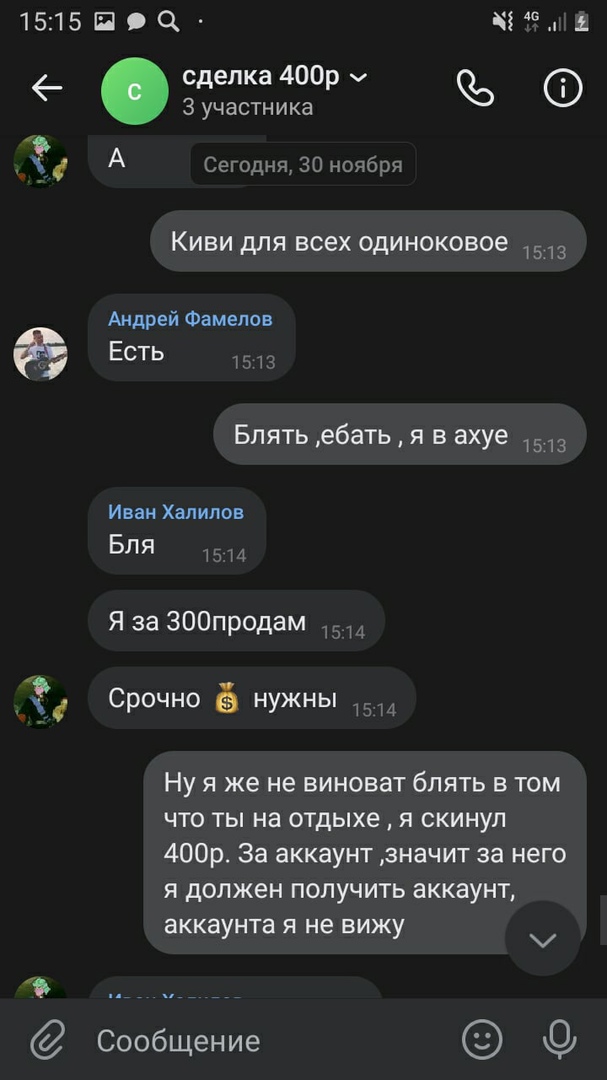
Task: Tap the avatar beside the Срочно нужны message
Action: (40, 700)
